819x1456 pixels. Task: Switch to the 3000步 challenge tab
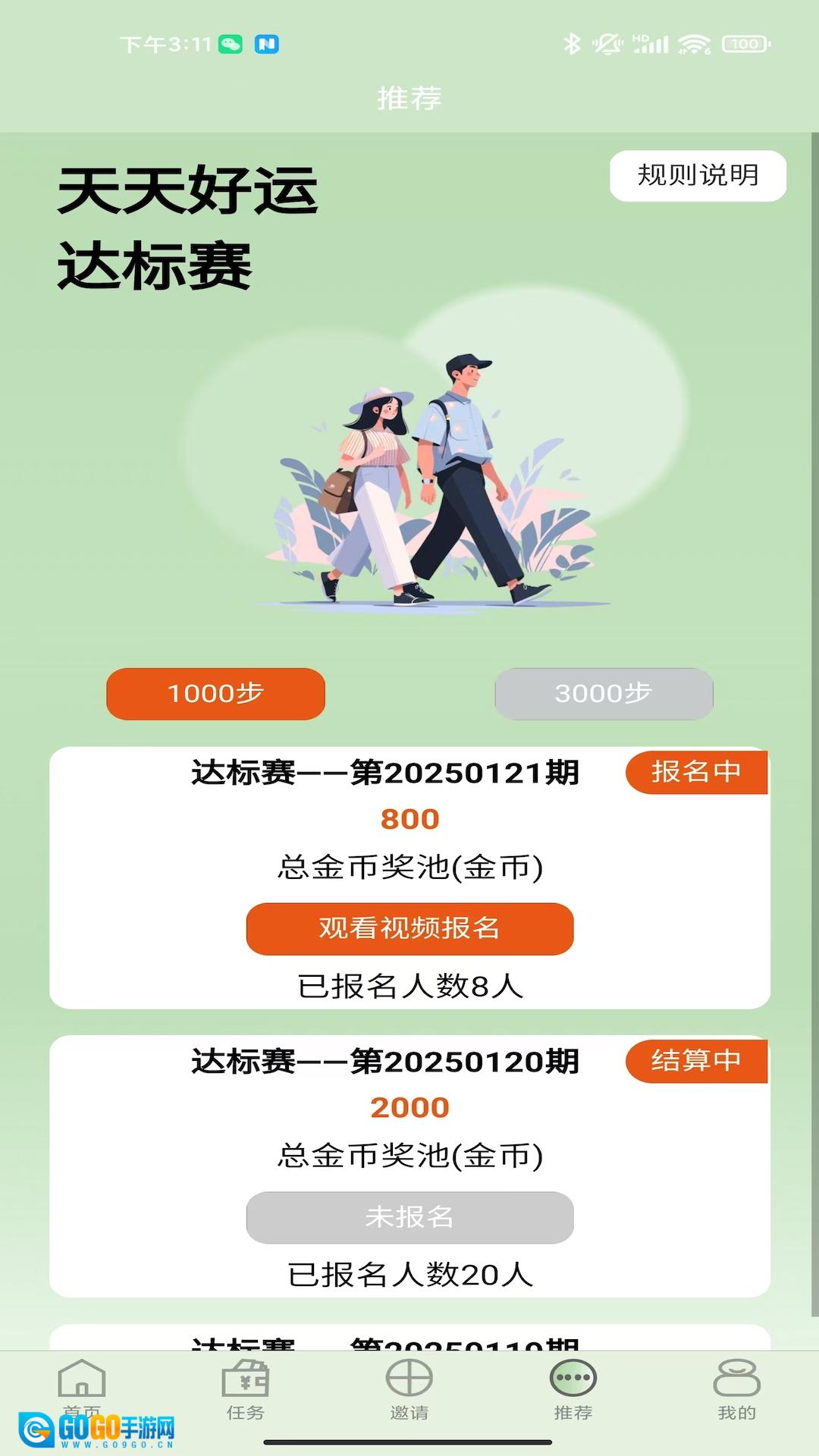click(x=604, y=694)
